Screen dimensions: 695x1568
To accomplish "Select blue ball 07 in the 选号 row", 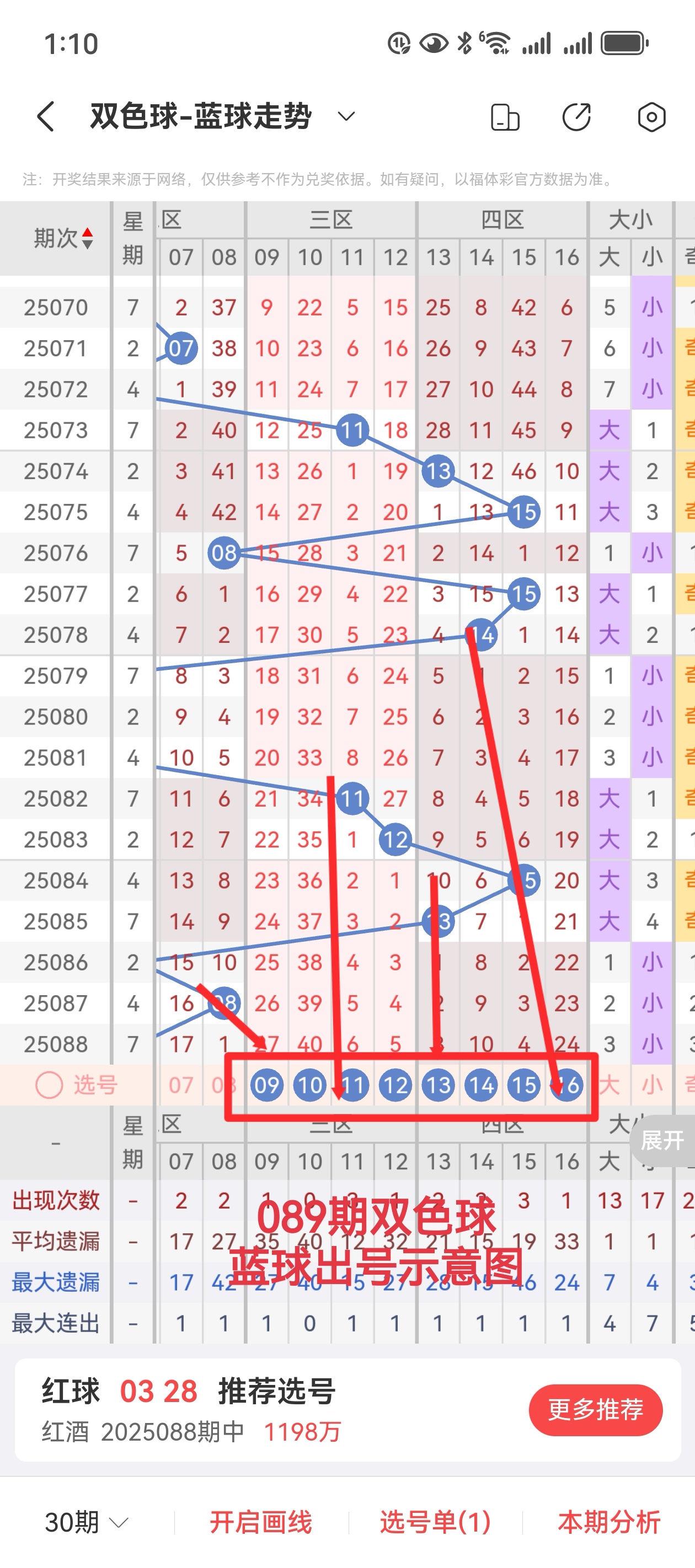I will point(181,1084).
